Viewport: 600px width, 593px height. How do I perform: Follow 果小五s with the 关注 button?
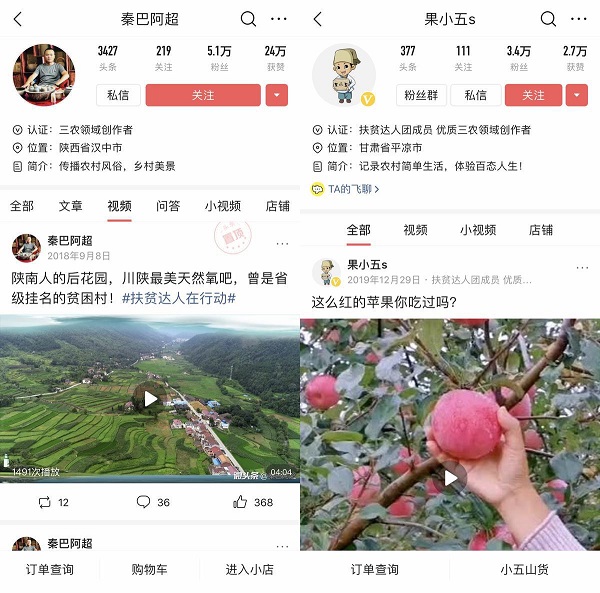[x=533, y=95]
